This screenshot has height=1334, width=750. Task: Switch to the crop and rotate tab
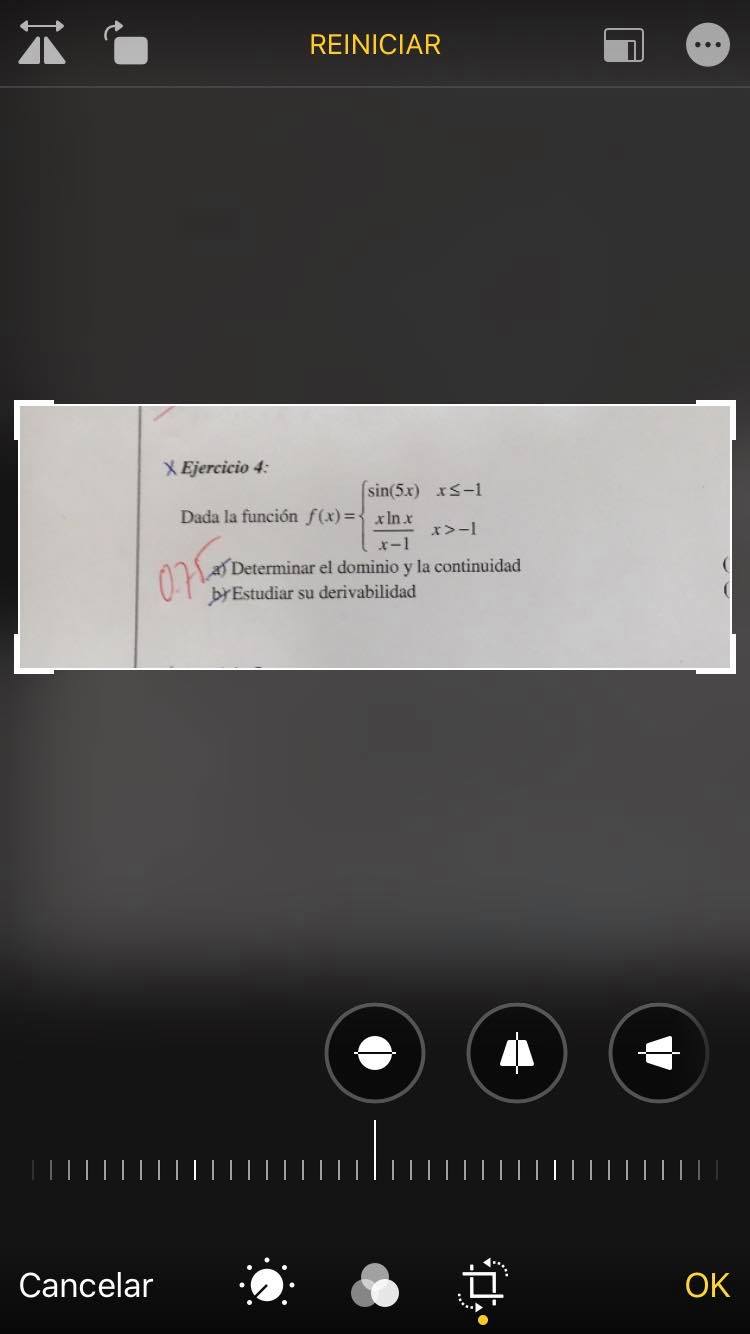[483, 1284]
